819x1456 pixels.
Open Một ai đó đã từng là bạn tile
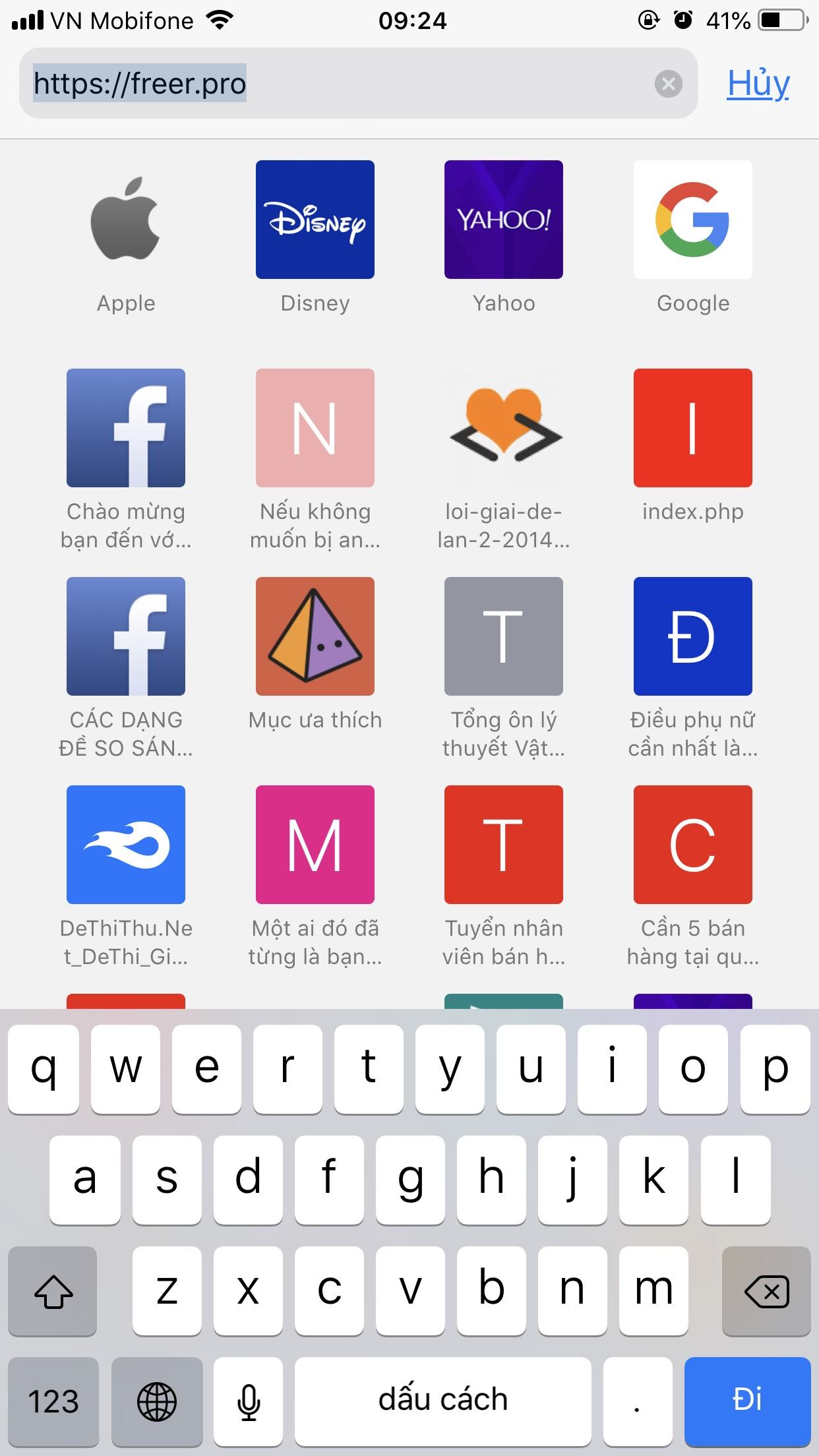coord(315,876)
